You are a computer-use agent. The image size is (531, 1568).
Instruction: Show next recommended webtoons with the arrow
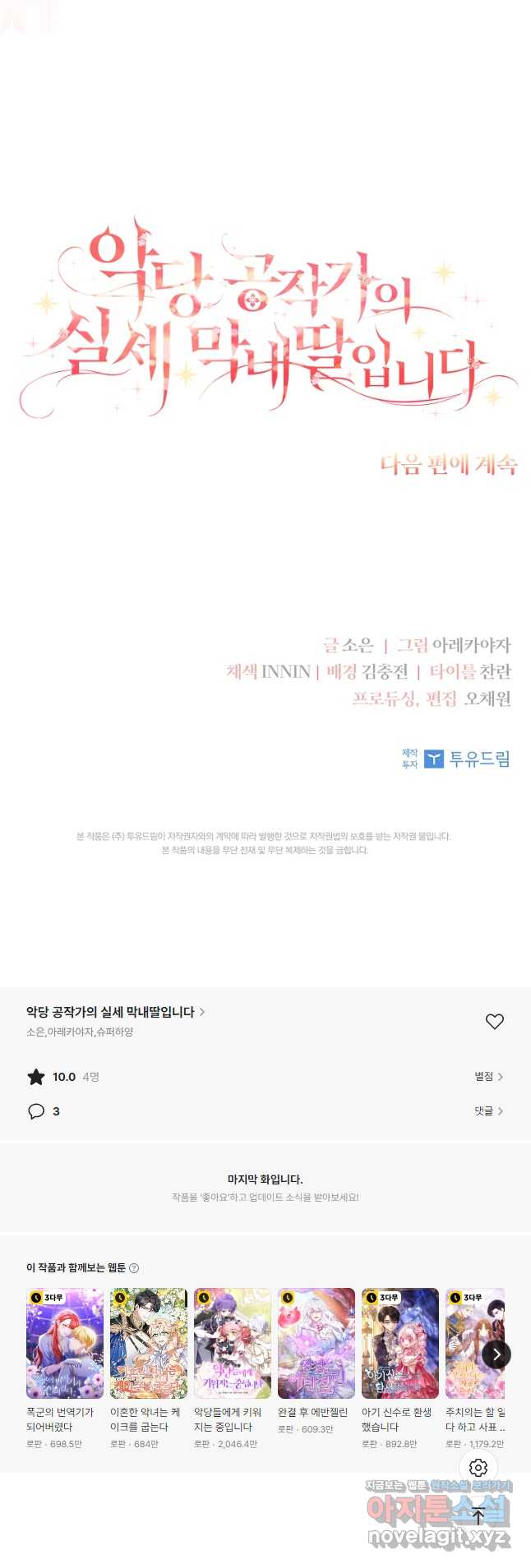(496, 1354)
